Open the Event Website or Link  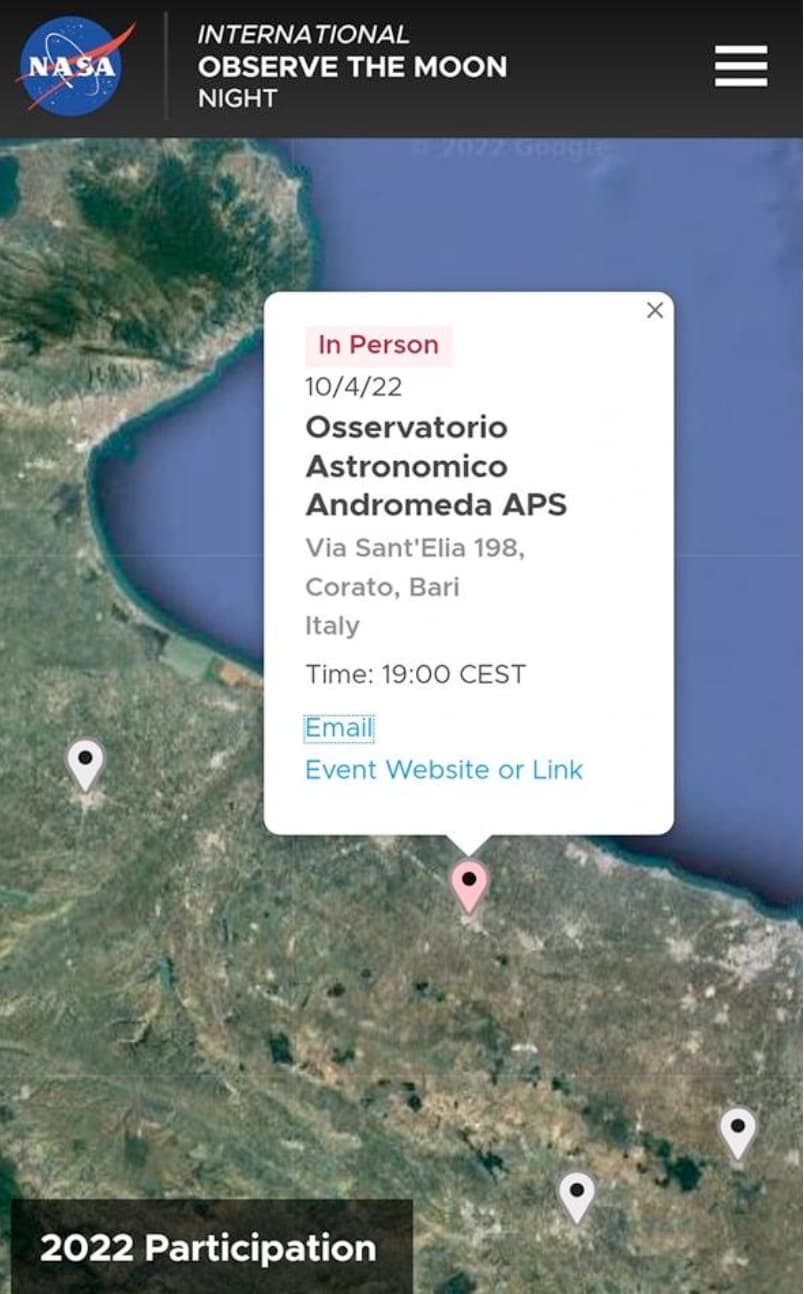[x=443, y=770]
